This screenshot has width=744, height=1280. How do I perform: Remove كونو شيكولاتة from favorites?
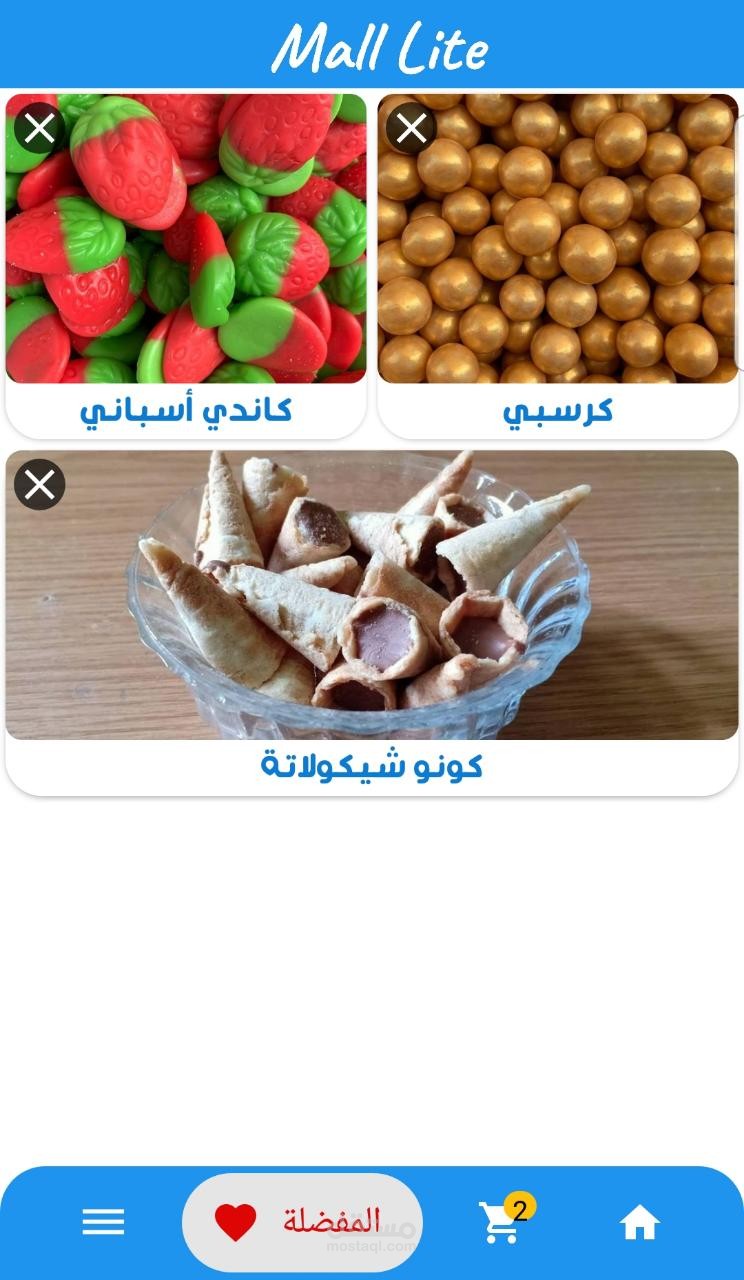(40, 485)
